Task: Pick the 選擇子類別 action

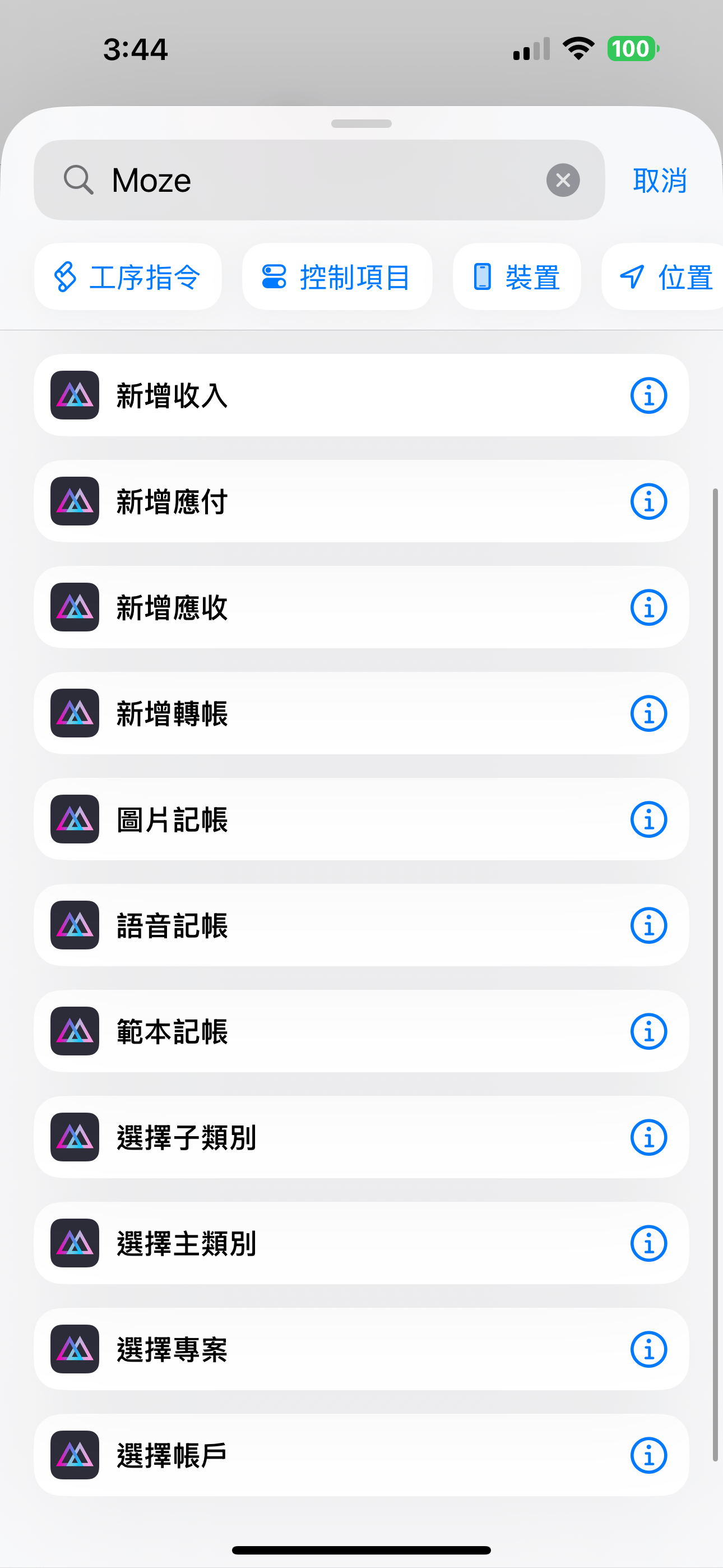Action: [x=304, y=1137]
